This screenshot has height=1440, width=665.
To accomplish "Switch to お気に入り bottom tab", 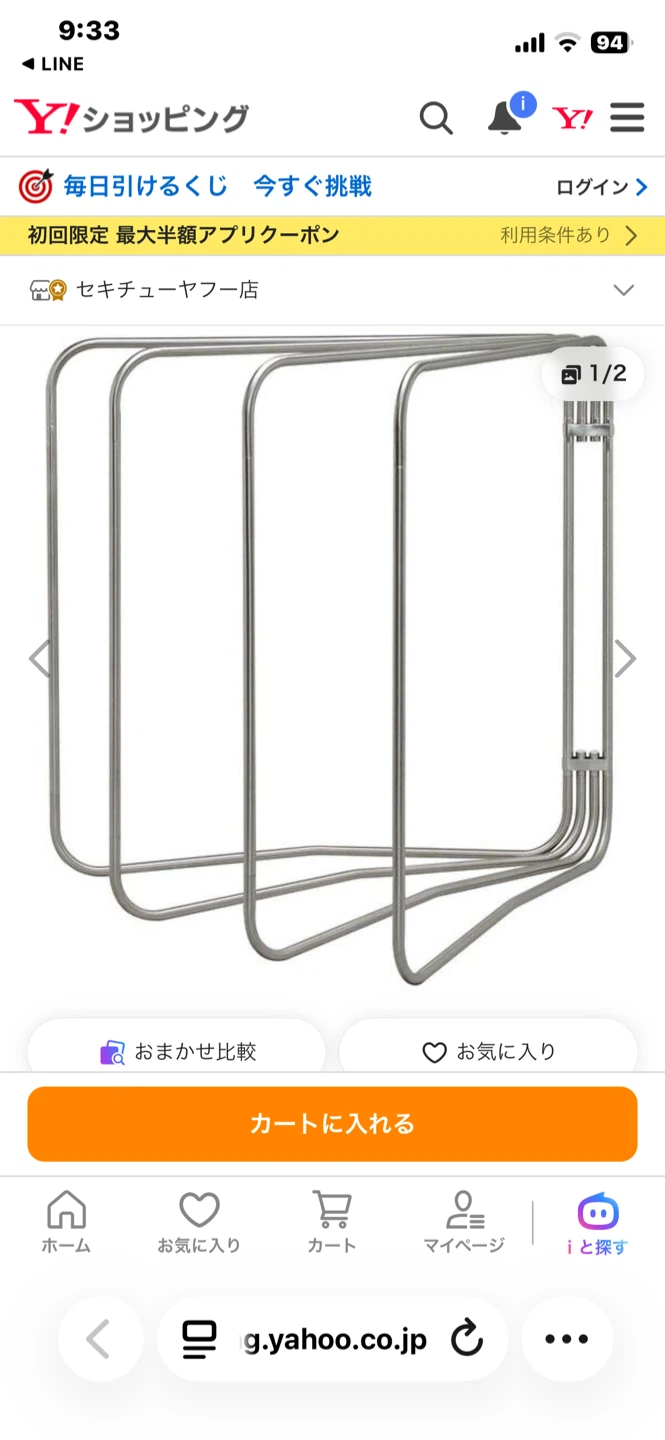I will point(199,1222).
